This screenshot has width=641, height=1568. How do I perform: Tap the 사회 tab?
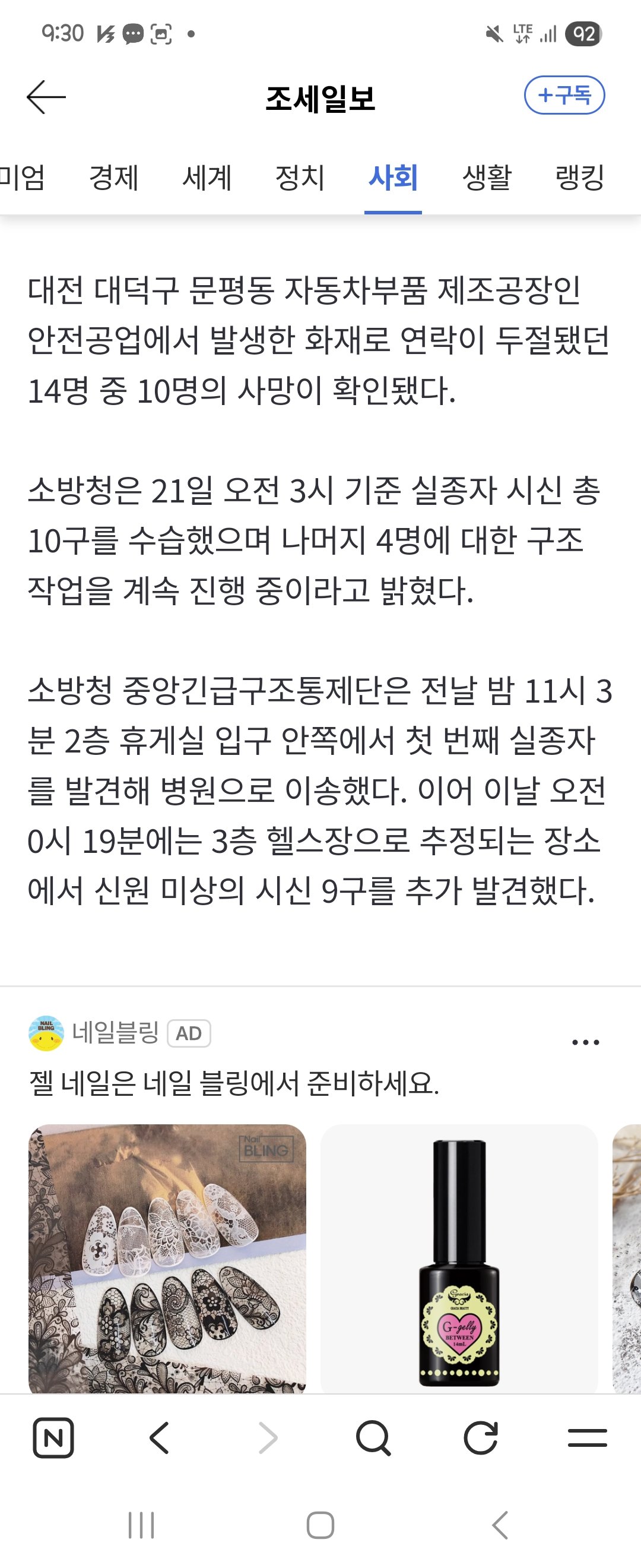pos(393,178)
